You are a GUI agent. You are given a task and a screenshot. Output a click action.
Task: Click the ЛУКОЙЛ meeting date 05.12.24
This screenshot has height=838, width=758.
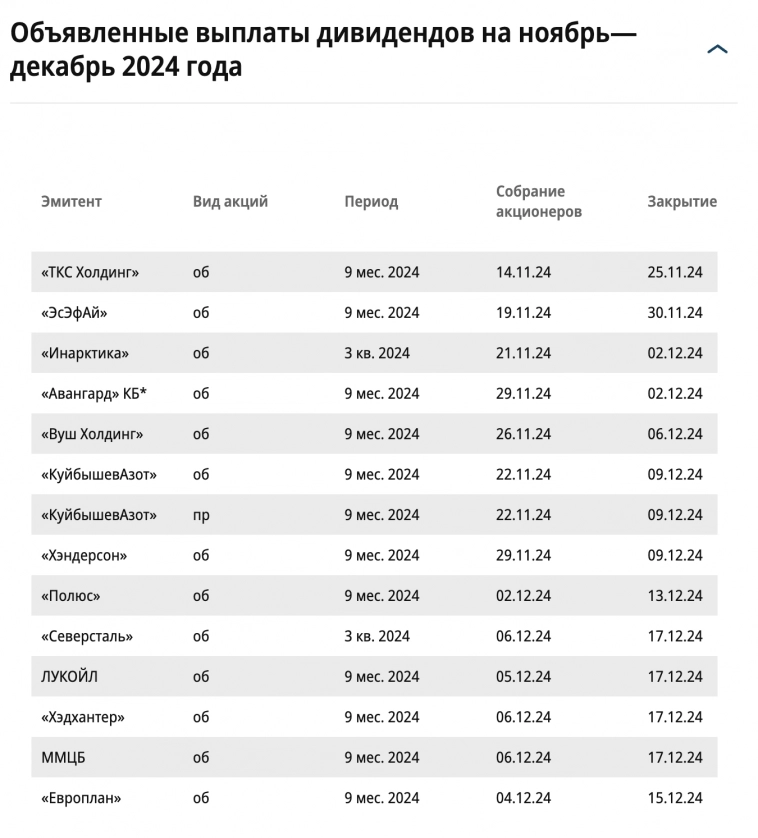pos(522,676)
